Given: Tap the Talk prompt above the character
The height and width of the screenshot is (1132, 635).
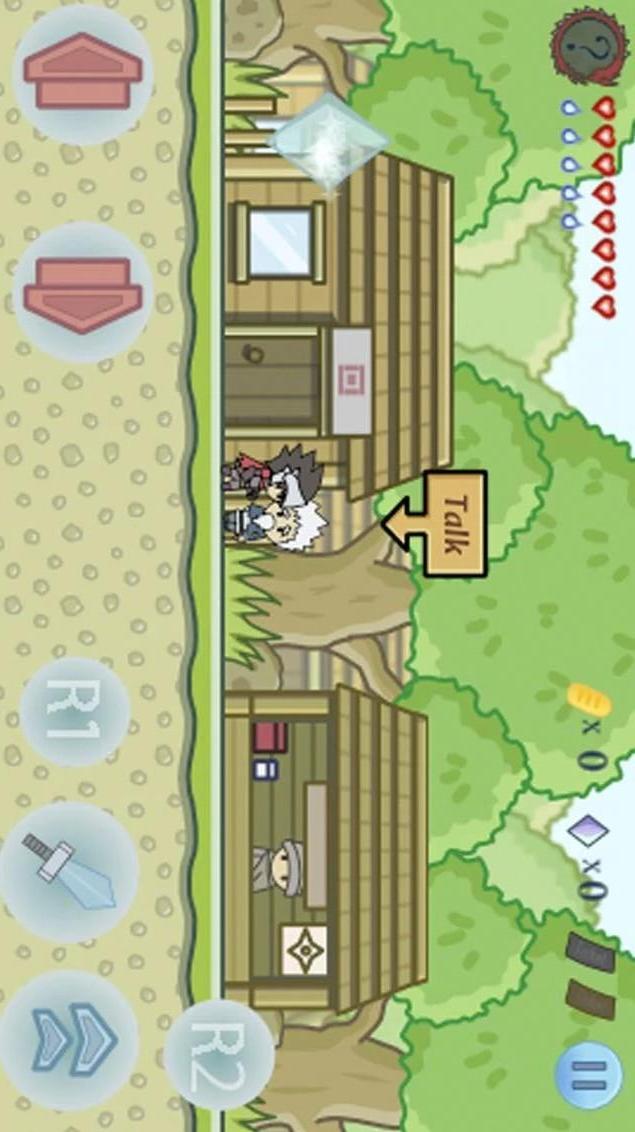Looking at the screenshot, I should coord(435,524).
